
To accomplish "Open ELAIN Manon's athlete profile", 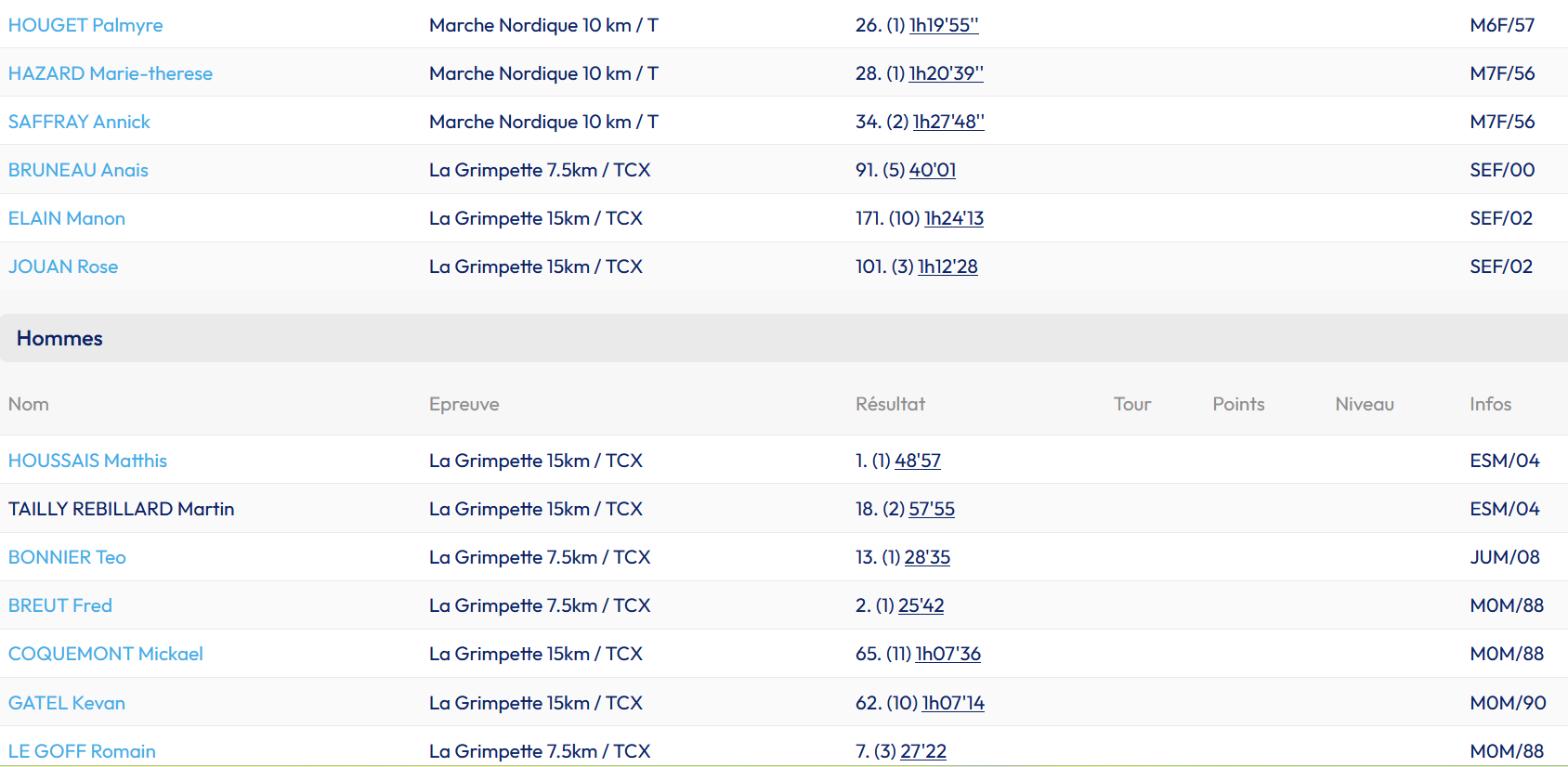I will click(66, 218).
